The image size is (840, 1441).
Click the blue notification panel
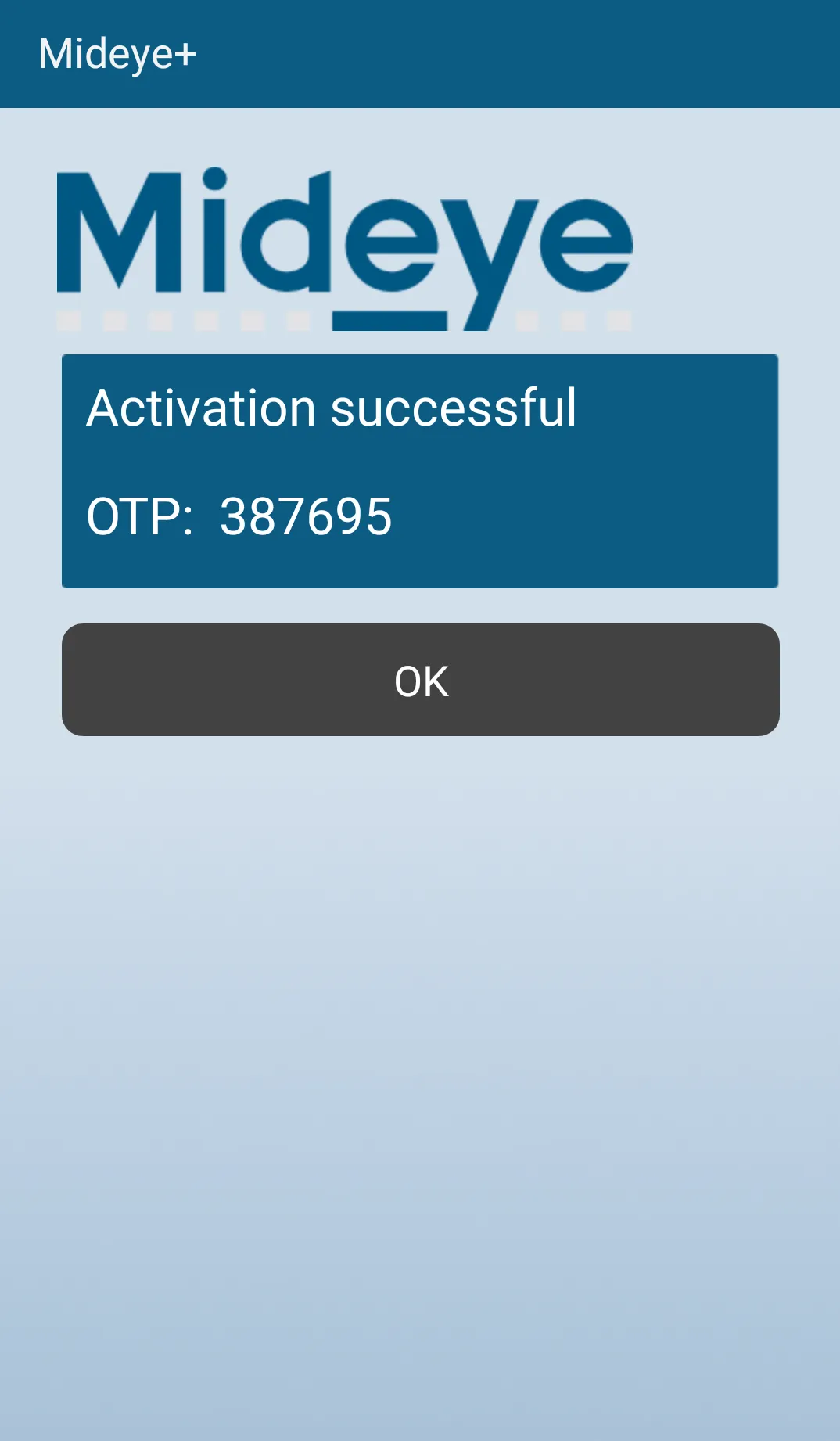420,469
